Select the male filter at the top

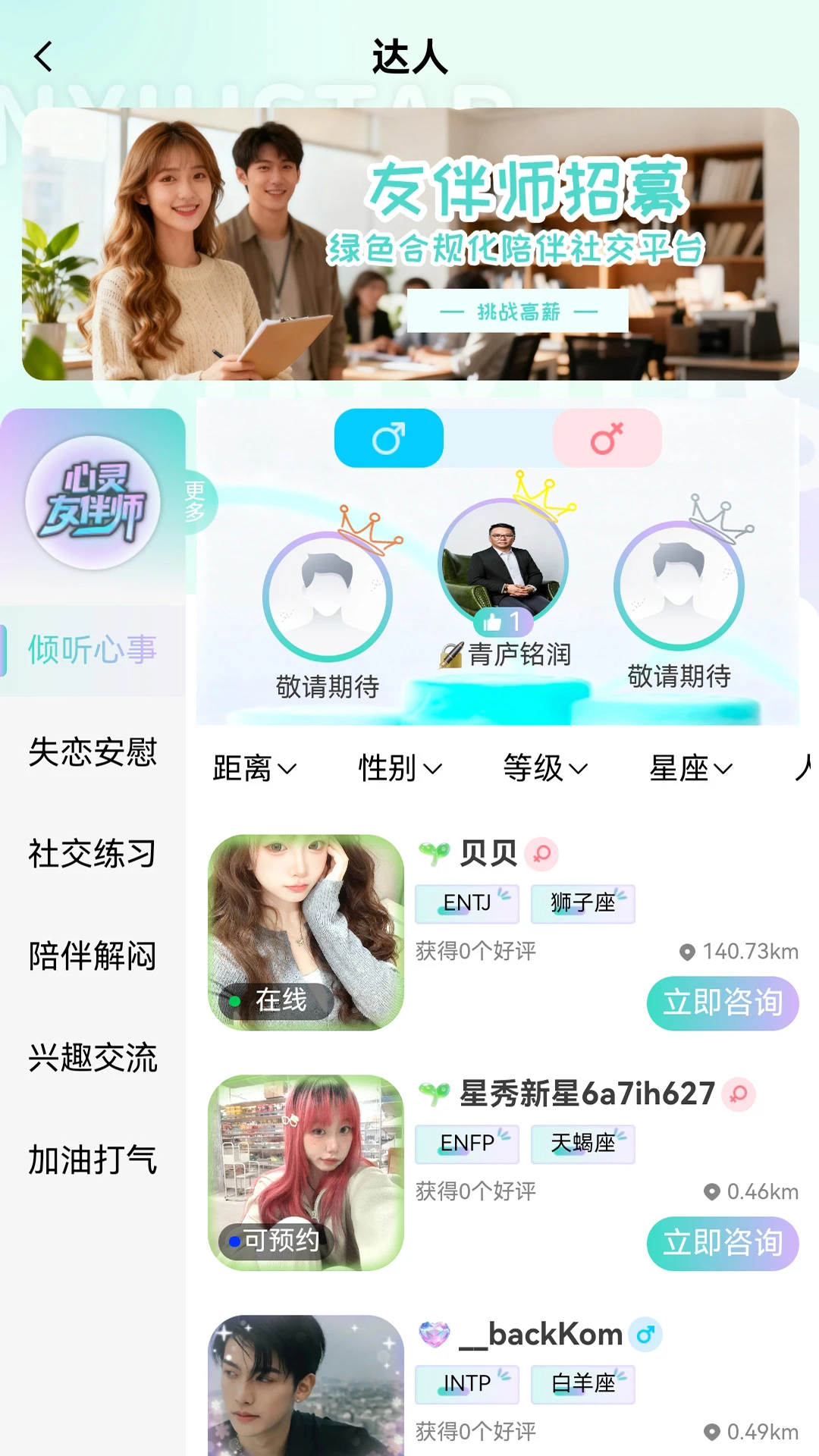(x=388, y=438)
